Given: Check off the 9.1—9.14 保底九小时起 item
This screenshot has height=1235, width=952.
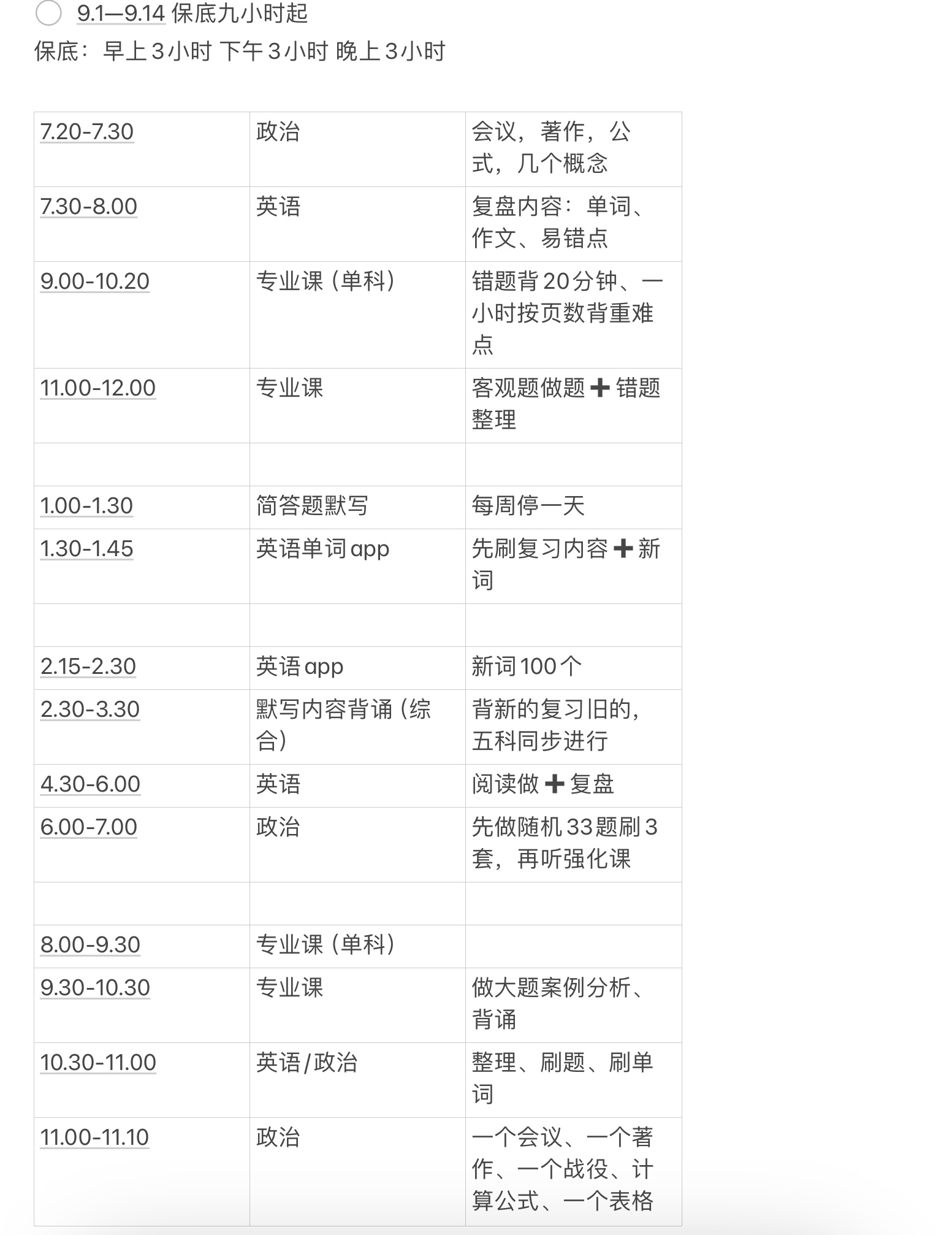Looking at the screenshot, I should click(x=48, y=13).
